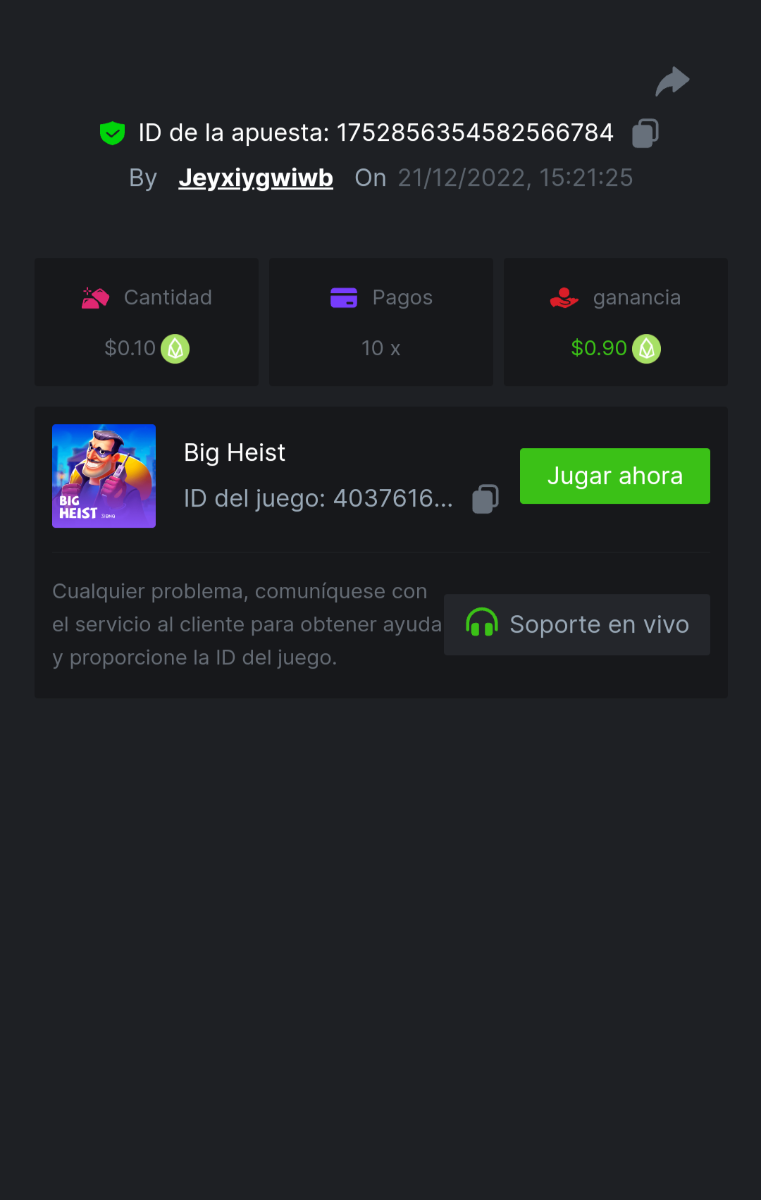Copy the bet ID number
Screen dimensions: 761x1200
coord(645,133)
